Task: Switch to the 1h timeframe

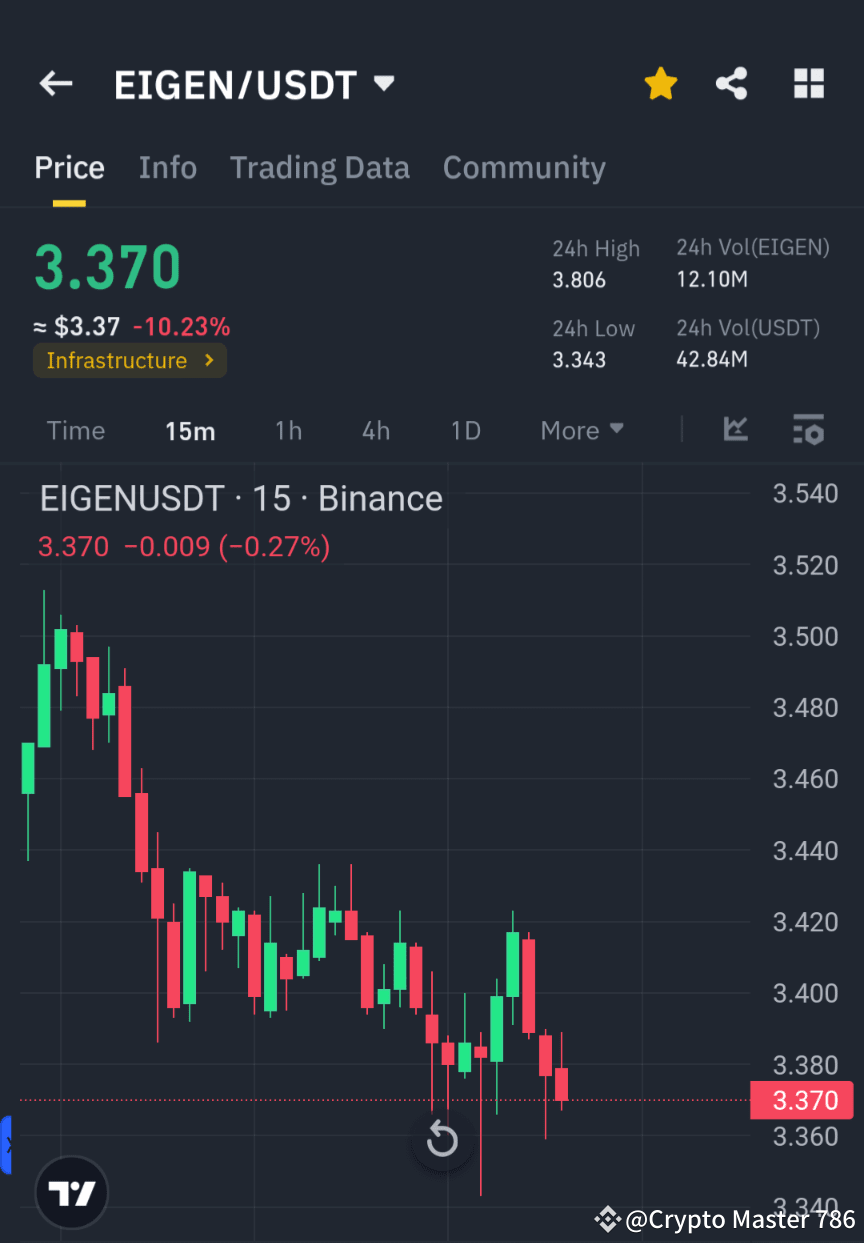Action: (288, 430)
